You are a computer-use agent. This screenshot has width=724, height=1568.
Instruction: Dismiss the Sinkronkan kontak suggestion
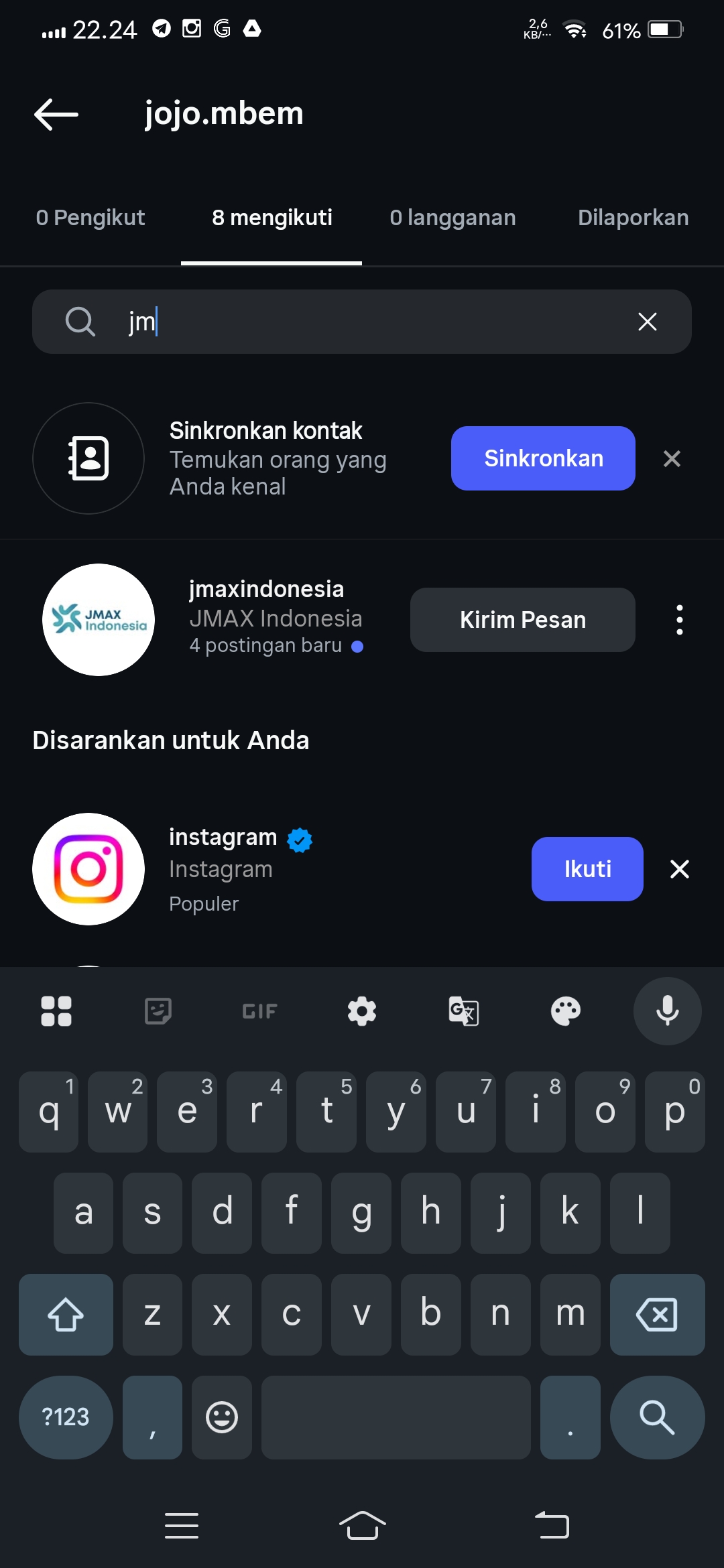(672, 458)
